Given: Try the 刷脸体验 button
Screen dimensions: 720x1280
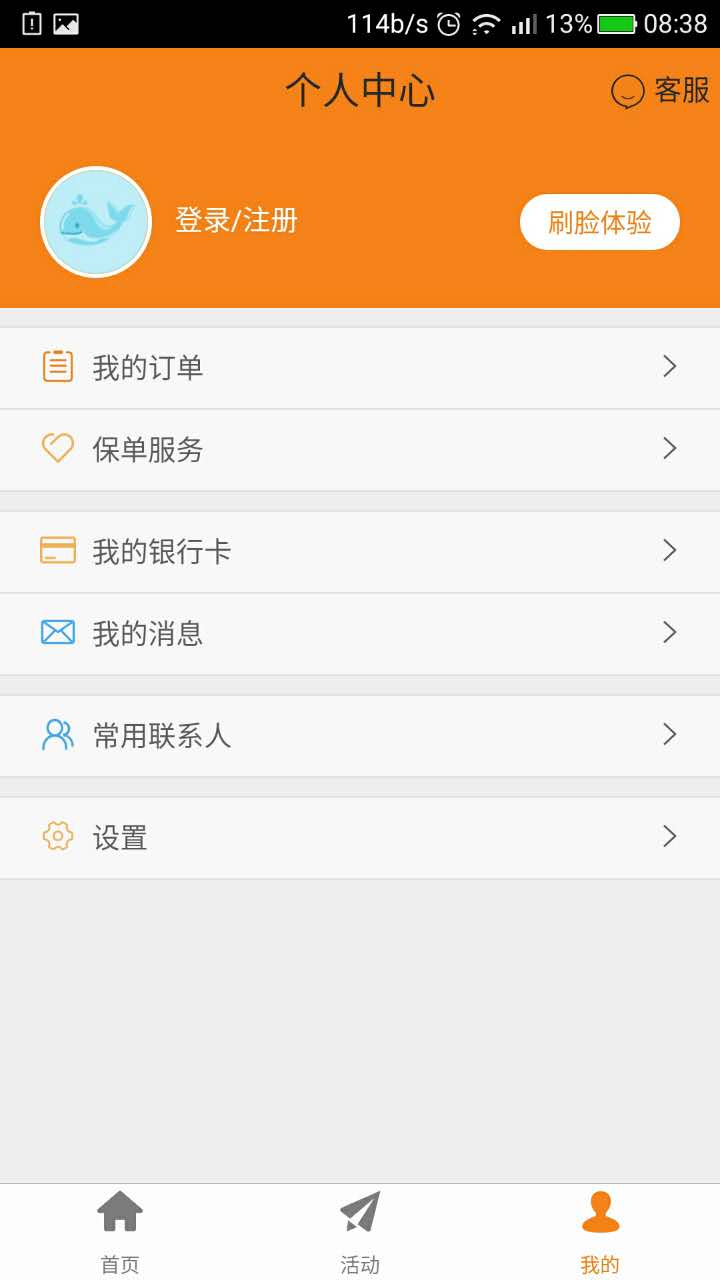Looking at the screenshot, I should 599,222.
